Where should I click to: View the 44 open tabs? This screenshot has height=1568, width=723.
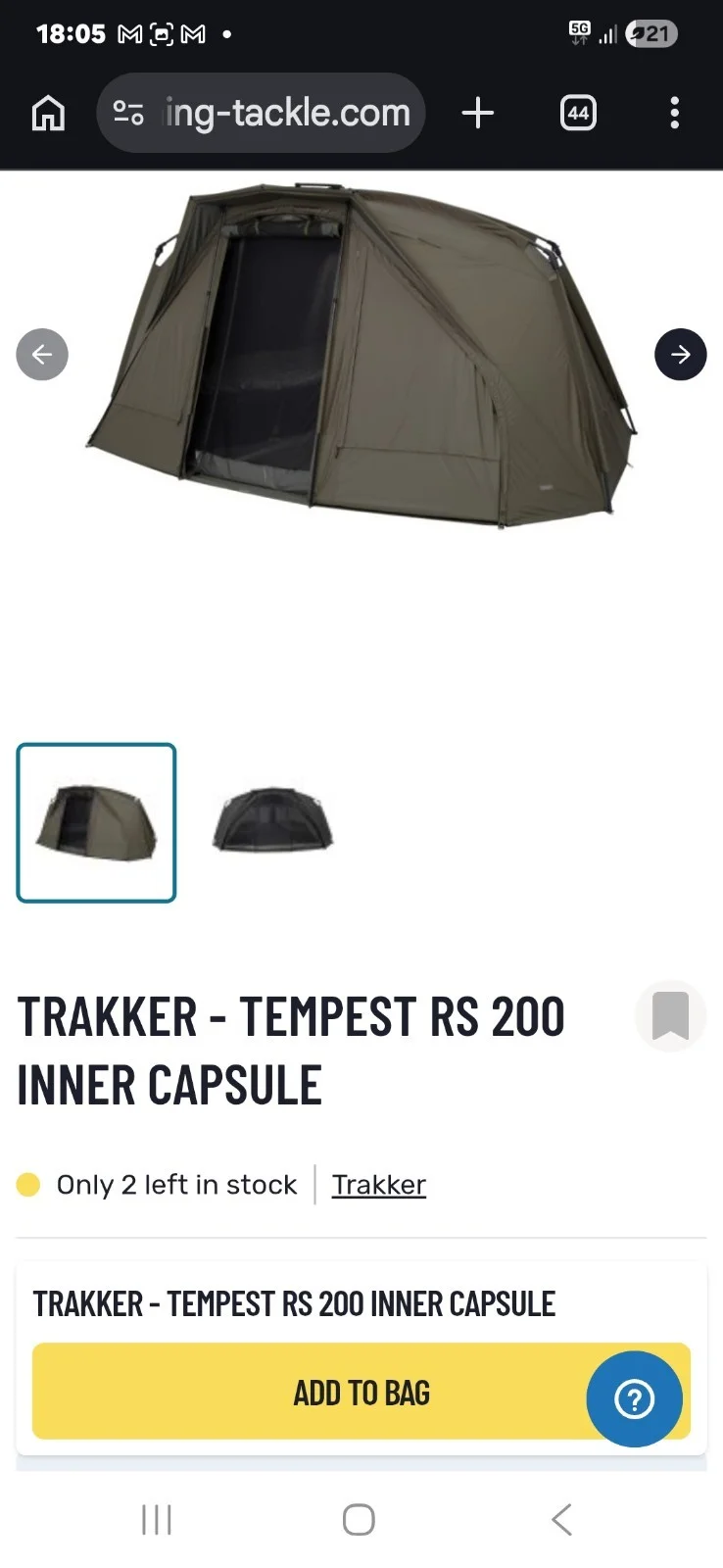[x=578, y=114]
